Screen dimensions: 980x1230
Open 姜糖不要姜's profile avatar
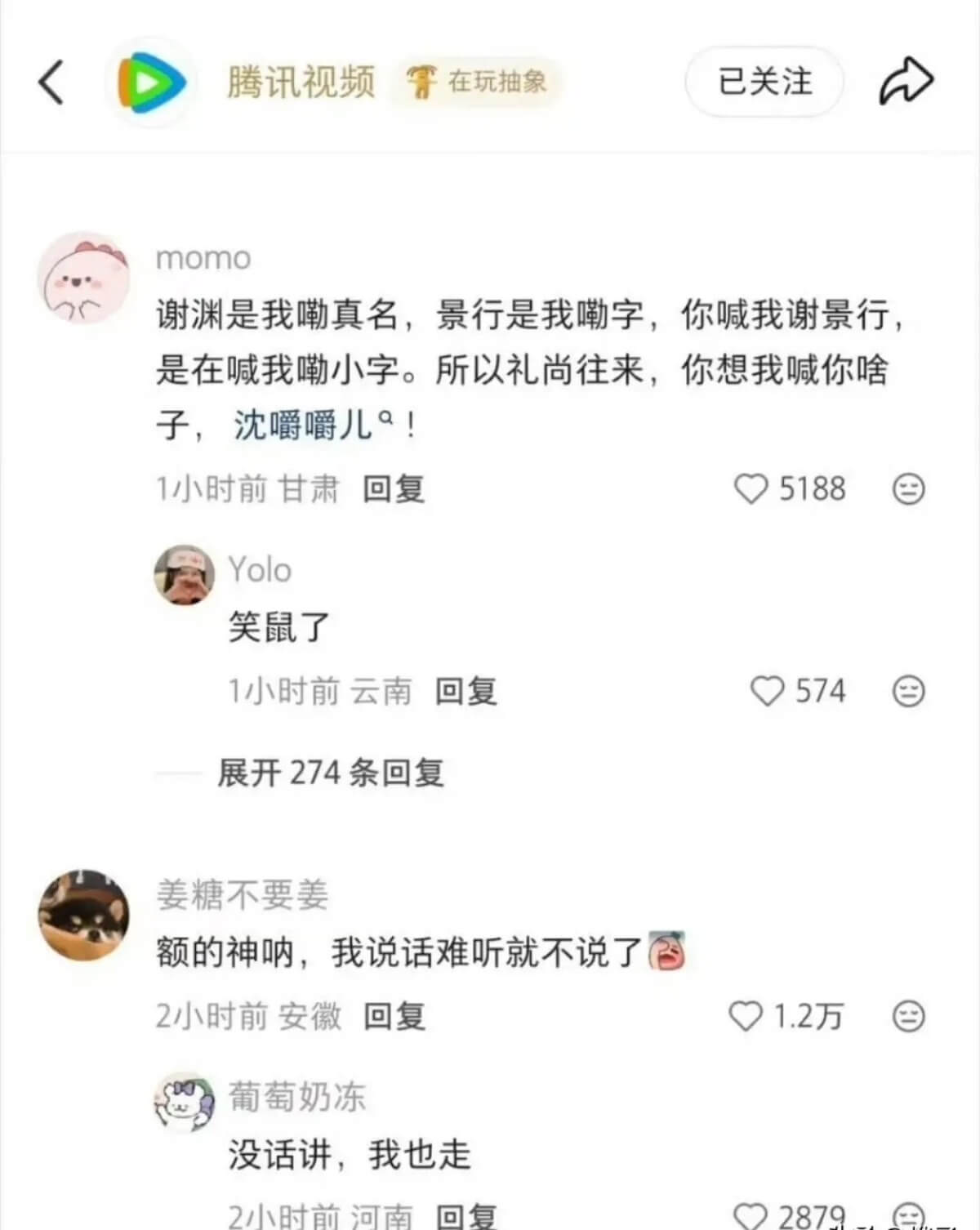[84, 915]
